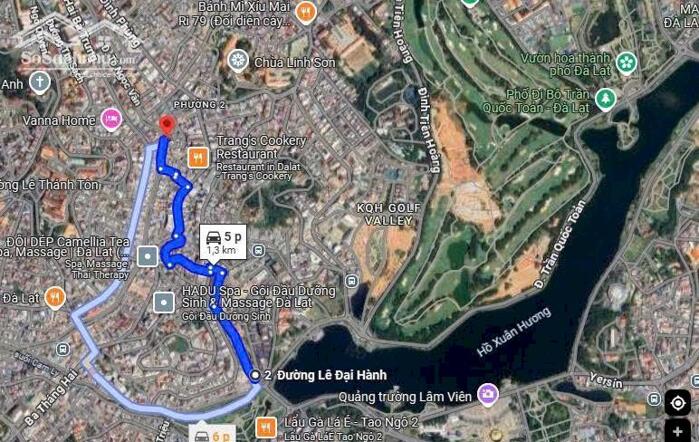Select the Đường Lê Đại Hành start point
The image size is (699, 442).
[x=256, y=374]
